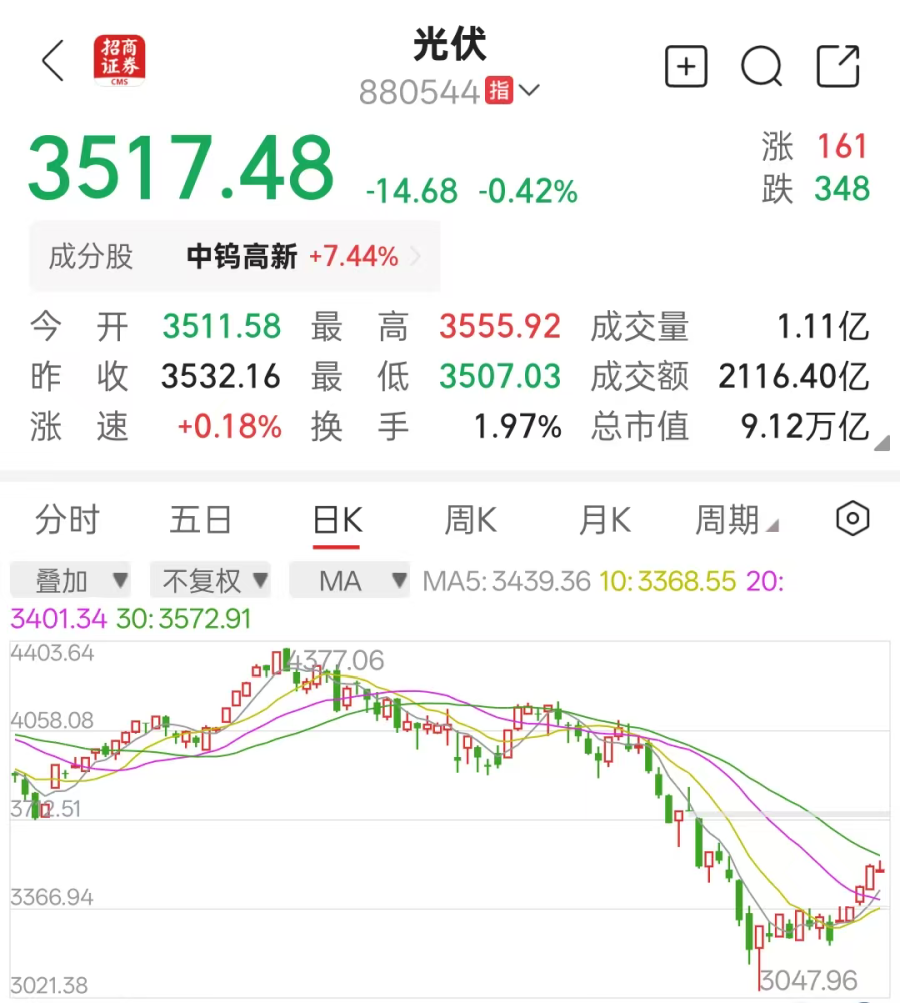Open the 不复权 adjustment dropdown
Screen dimensions: 900x1003
pyautogui.click(x=210, y=580)
